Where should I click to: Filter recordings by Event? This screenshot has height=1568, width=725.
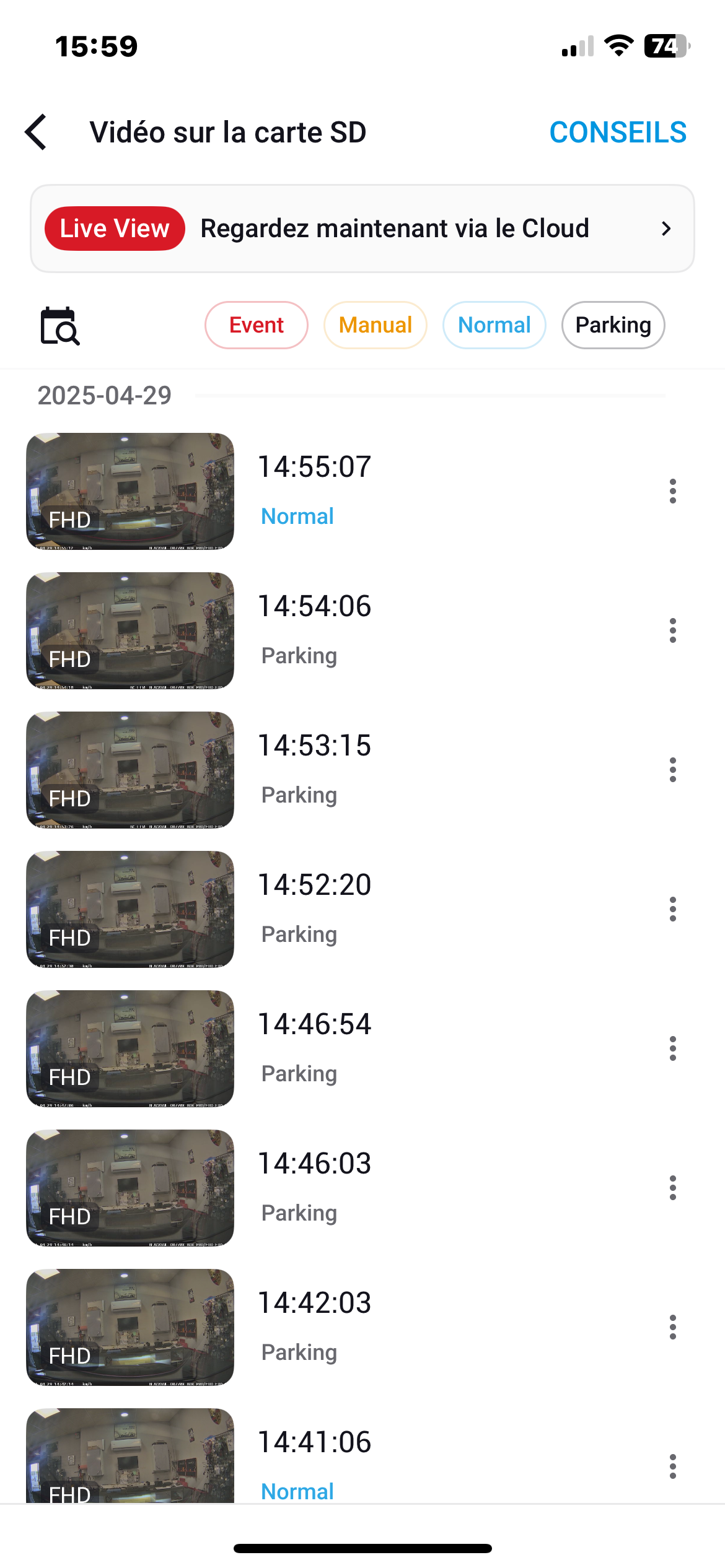tap(257, 325)
